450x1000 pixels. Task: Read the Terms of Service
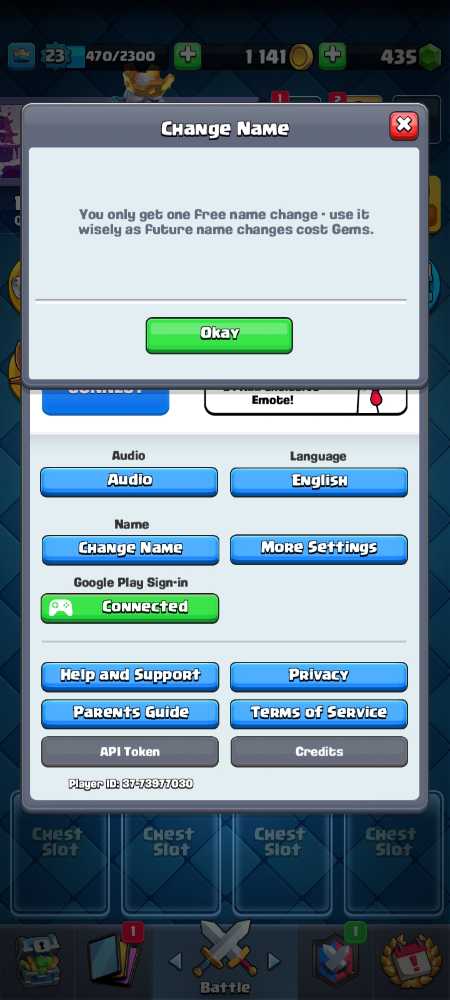pyautogui.click(x=319, y=713)
